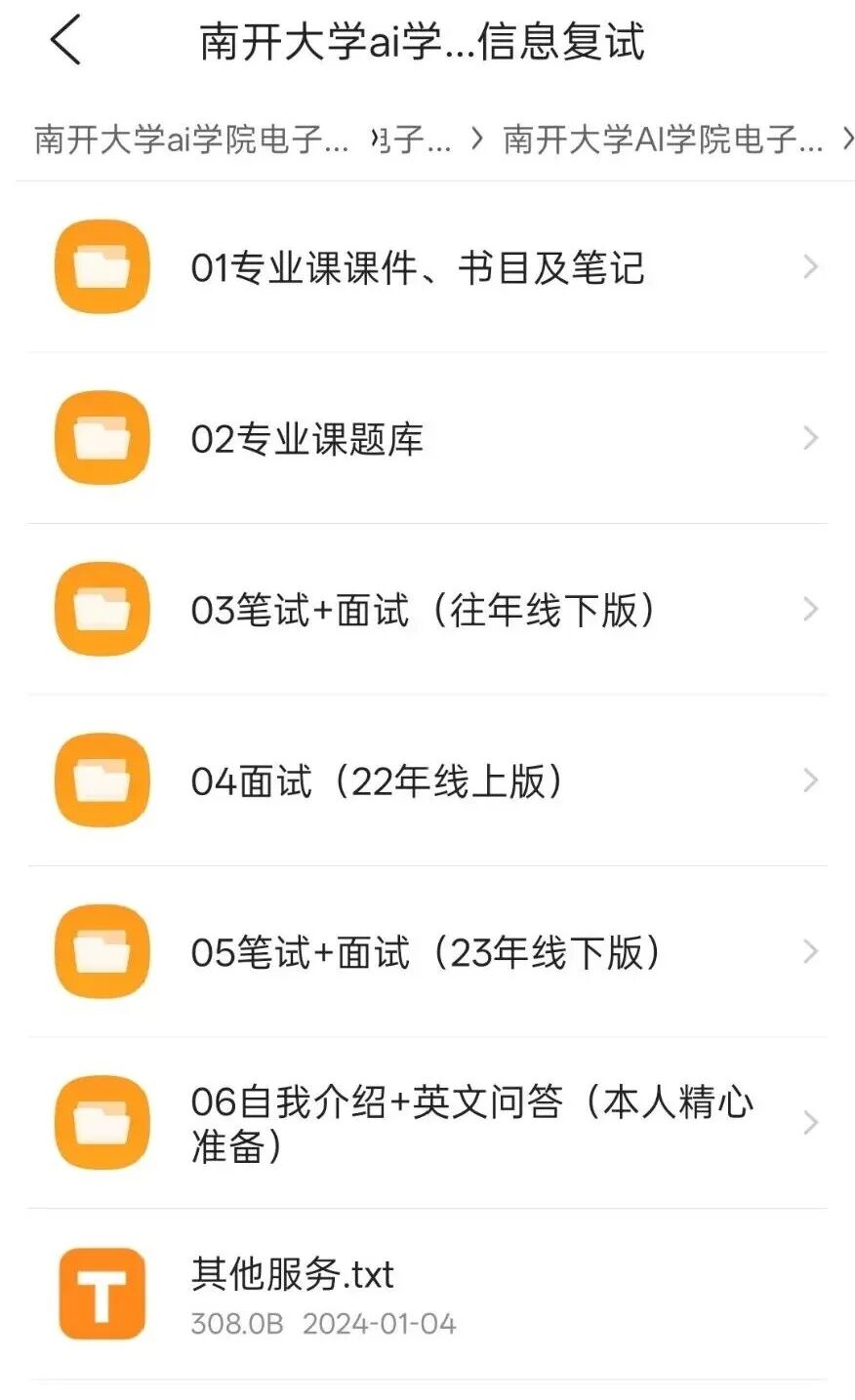Open the 其他服务.txt file
The image size is (855, 1400).
coord(293,1294)
